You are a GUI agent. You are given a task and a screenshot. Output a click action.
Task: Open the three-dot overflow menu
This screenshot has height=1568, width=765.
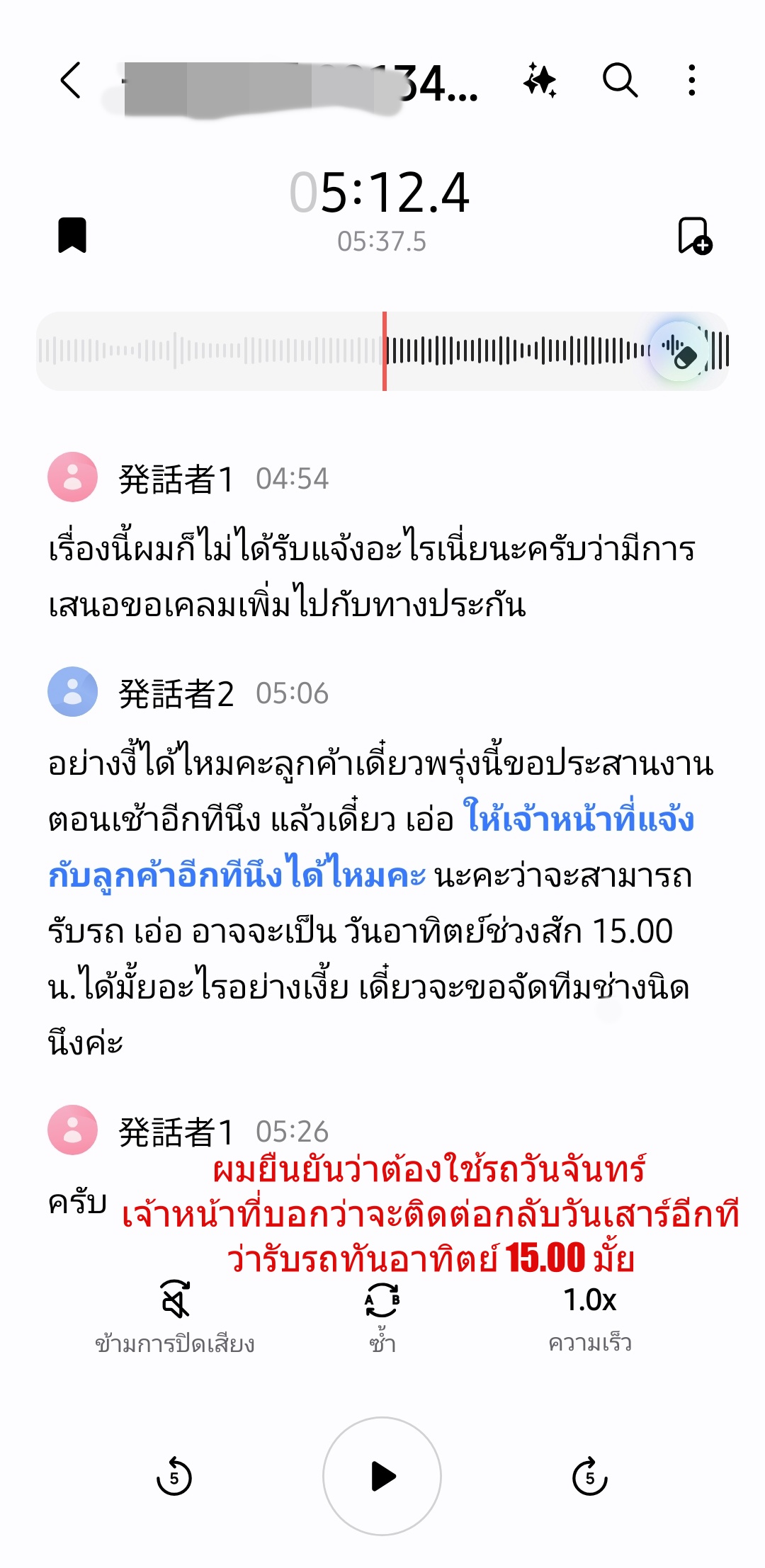(x=692, y=80)
